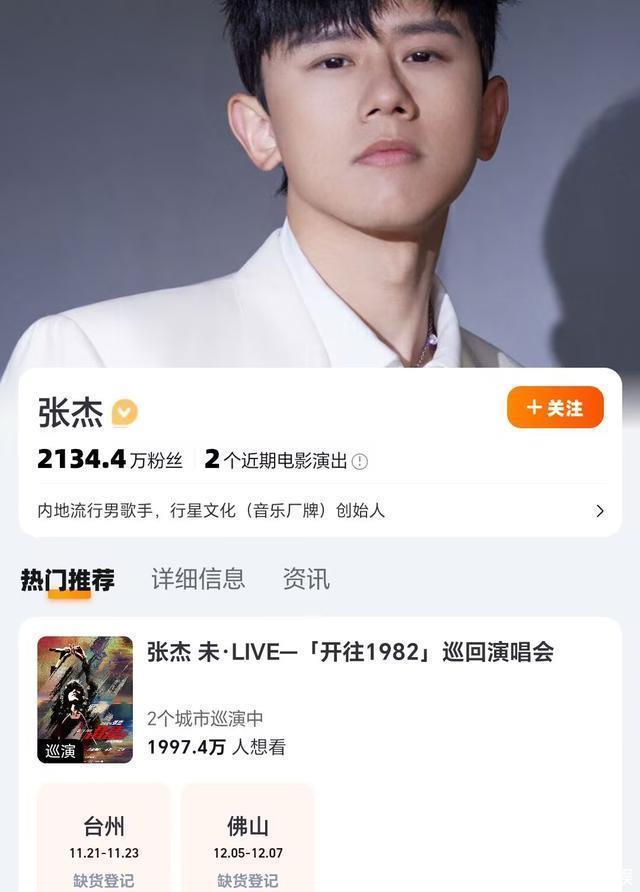Select the 台州 11.21-11.23 show
Viewport: 640px width, 892px height.
coord(104,838)
